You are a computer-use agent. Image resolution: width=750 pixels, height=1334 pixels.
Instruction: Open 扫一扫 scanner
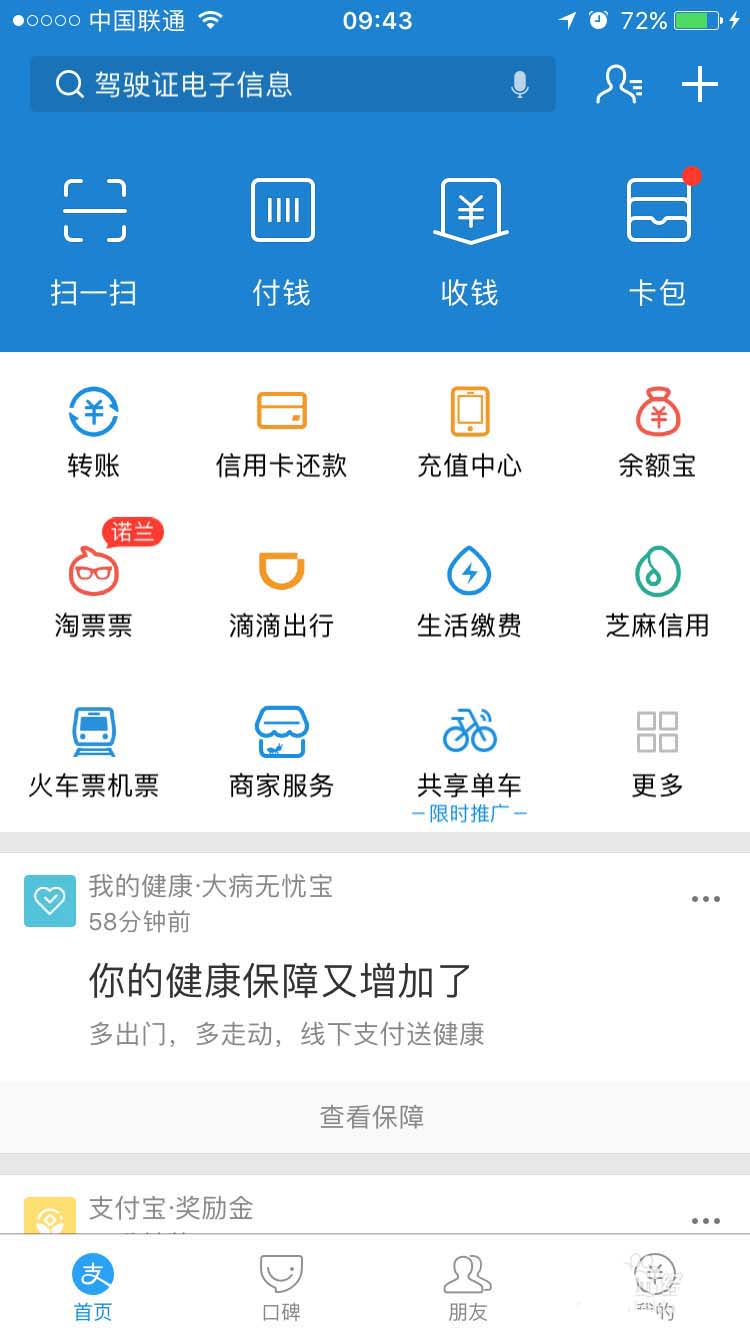(94, 240)
